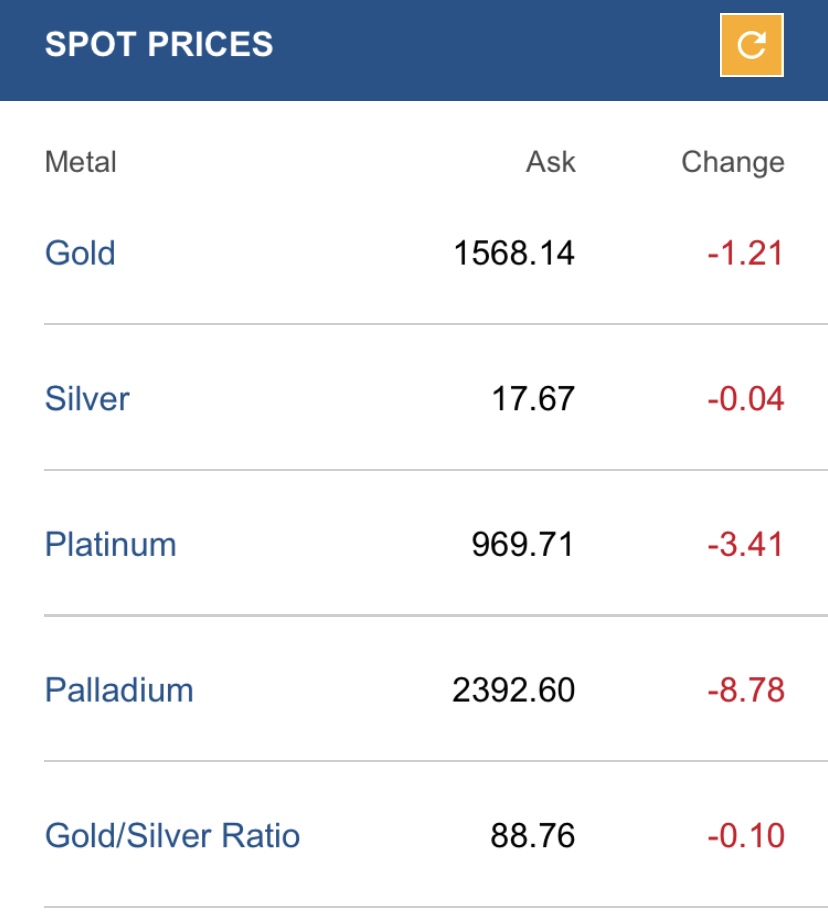Select the Palladium link

tap(118, 690)
